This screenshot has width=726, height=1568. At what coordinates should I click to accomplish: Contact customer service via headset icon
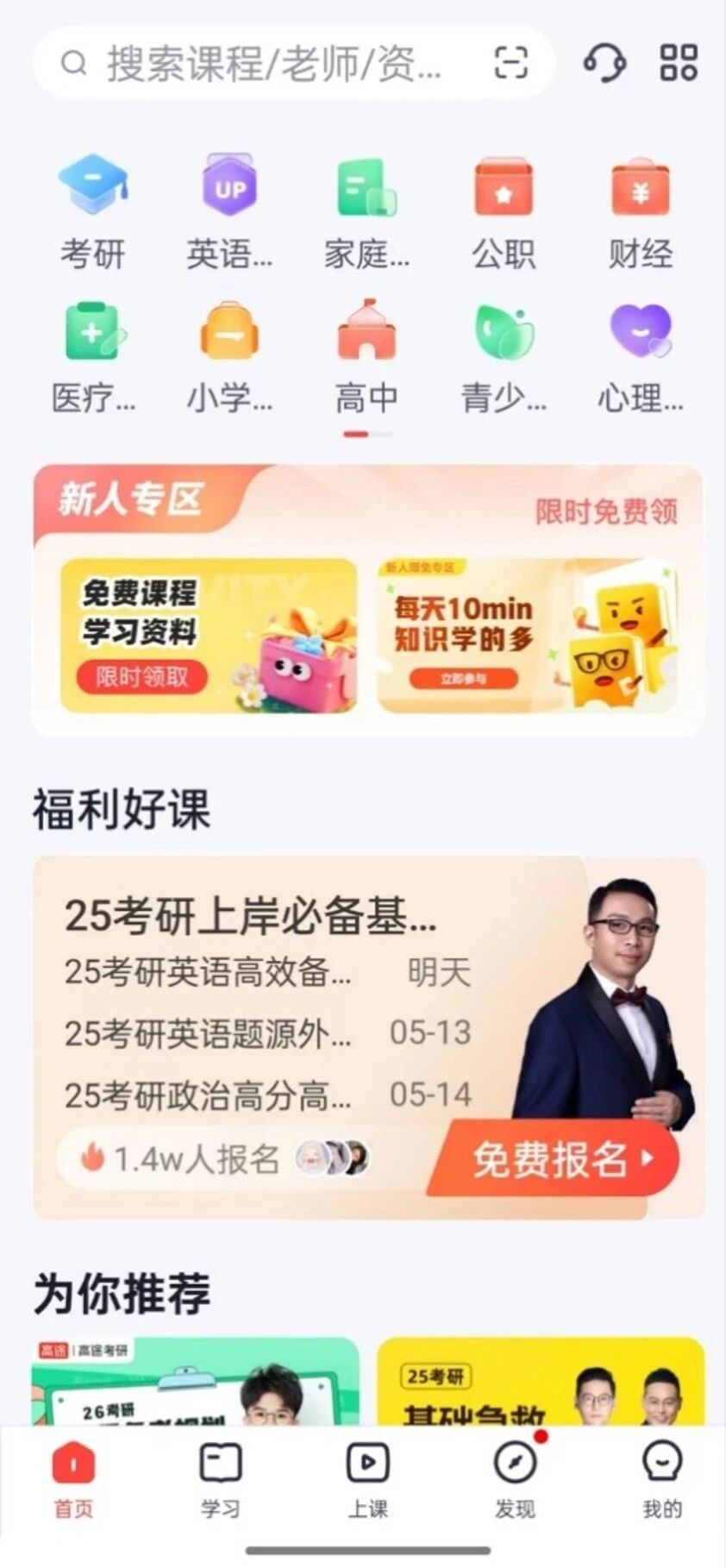pyautogui.click(x=604, y=63)
